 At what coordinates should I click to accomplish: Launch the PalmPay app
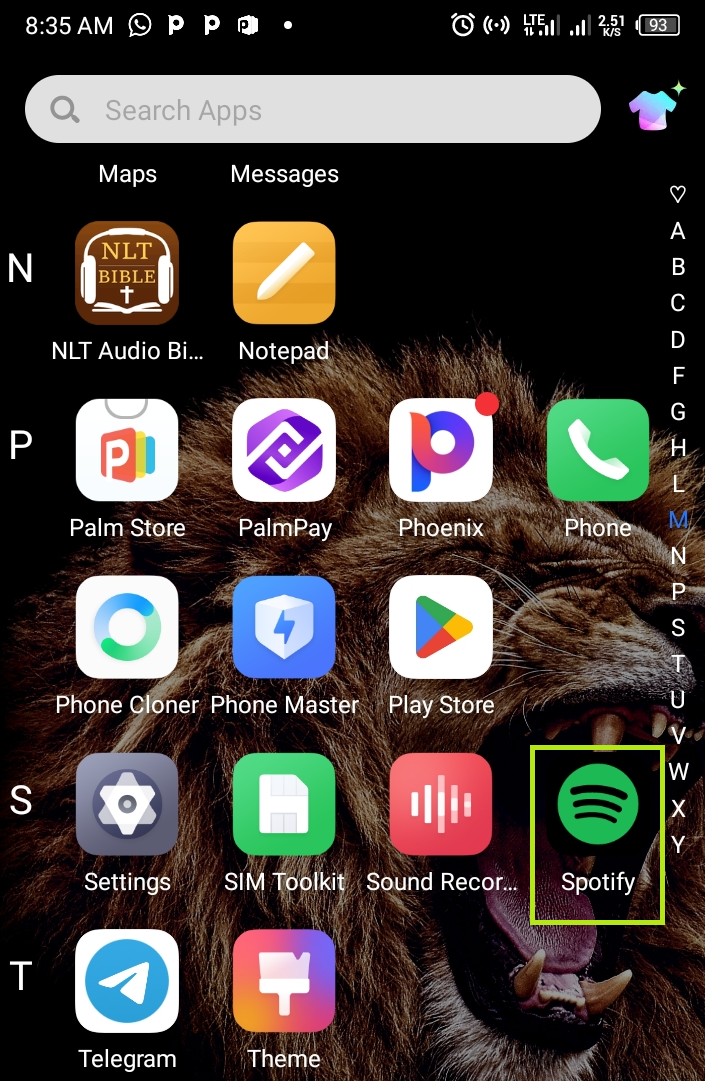(284, 450)
